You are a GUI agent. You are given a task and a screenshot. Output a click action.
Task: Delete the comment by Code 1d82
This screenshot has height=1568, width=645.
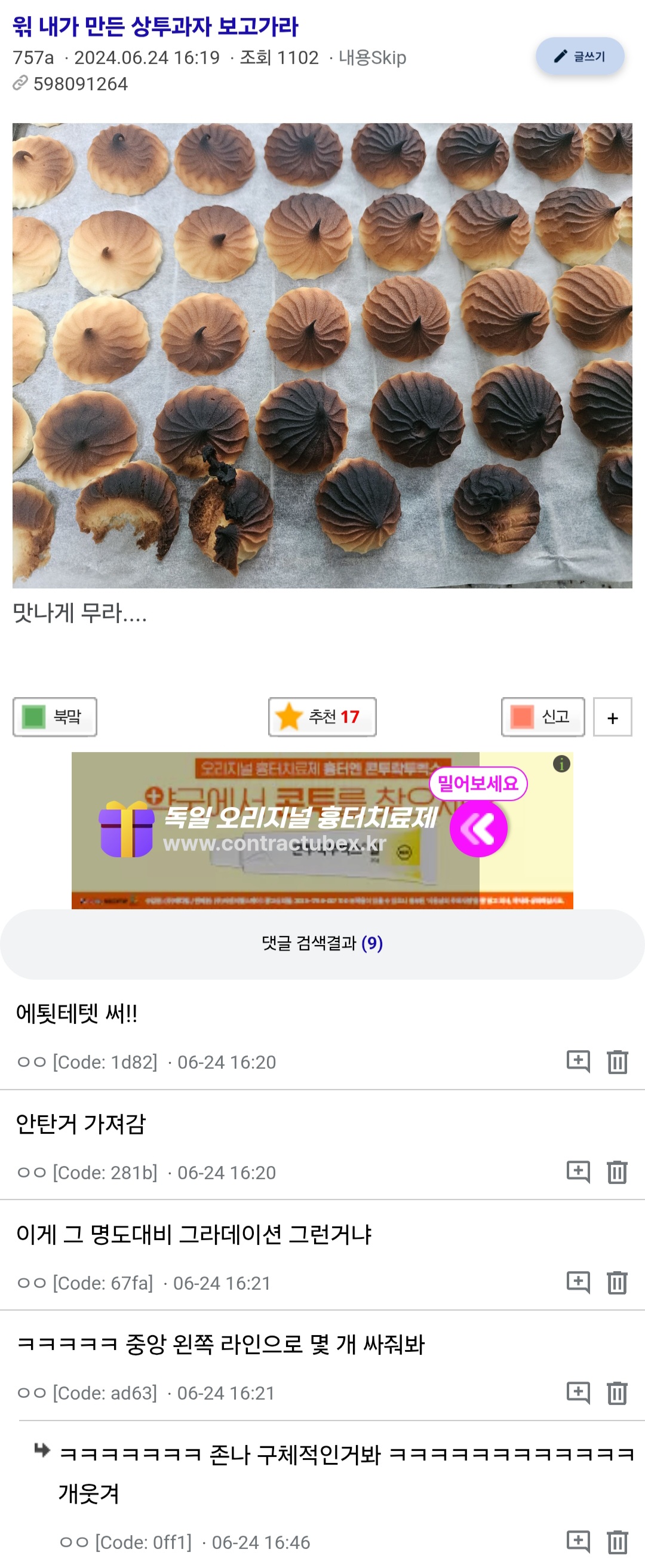[x=617, y=1061]
